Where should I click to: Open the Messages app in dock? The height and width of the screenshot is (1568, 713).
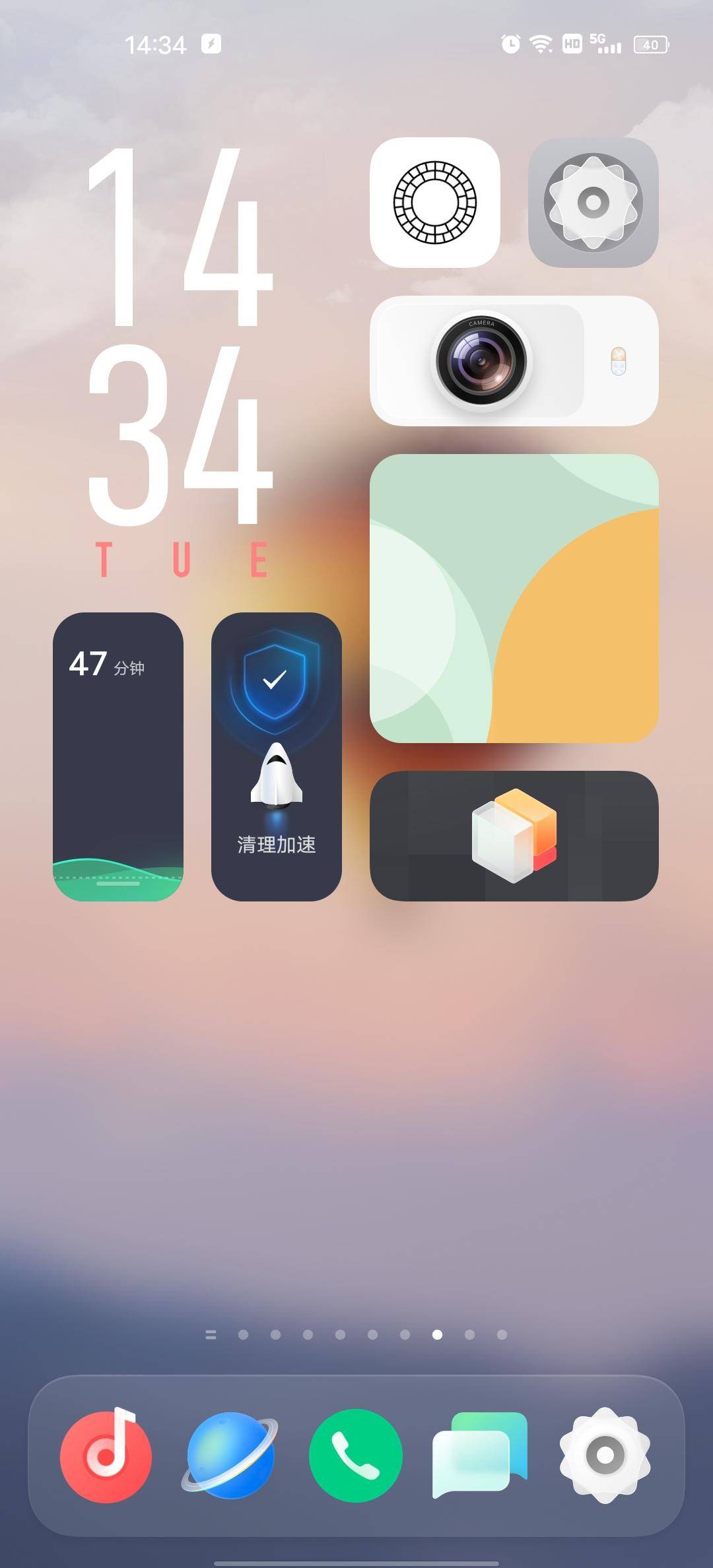point(480,1455)
